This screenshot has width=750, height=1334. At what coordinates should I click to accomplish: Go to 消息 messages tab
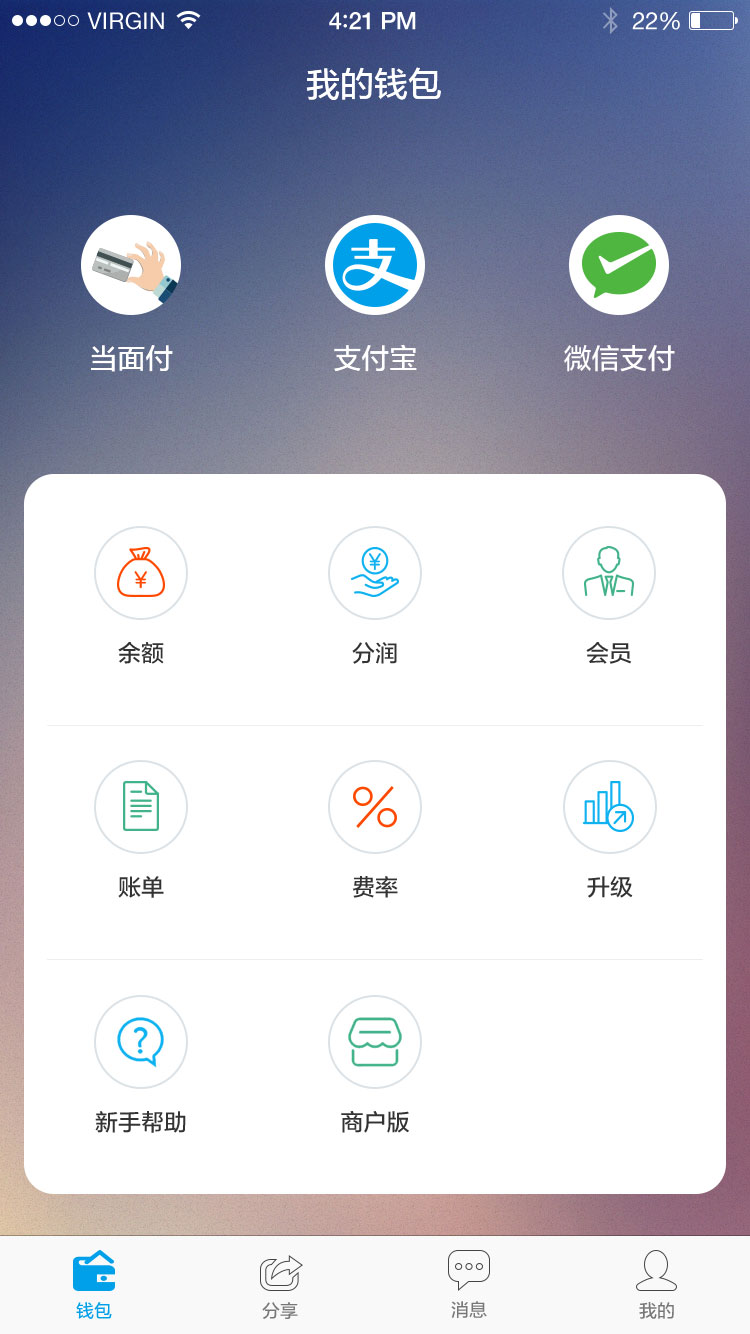(x=469, y=1285)
